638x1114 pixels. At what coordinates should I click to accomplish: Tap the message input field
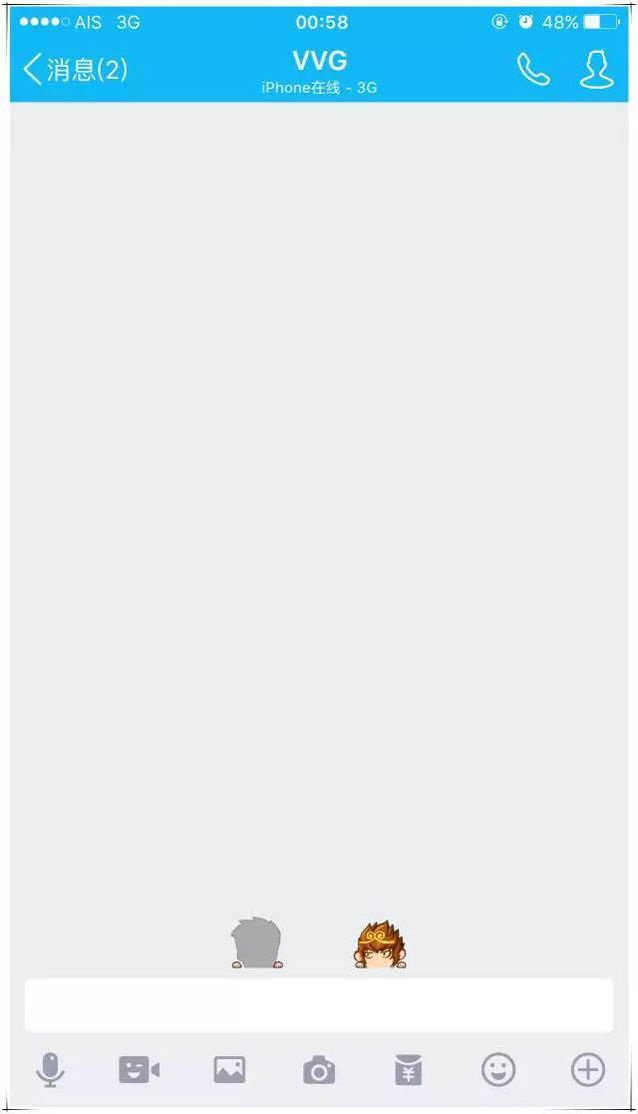318,1004
